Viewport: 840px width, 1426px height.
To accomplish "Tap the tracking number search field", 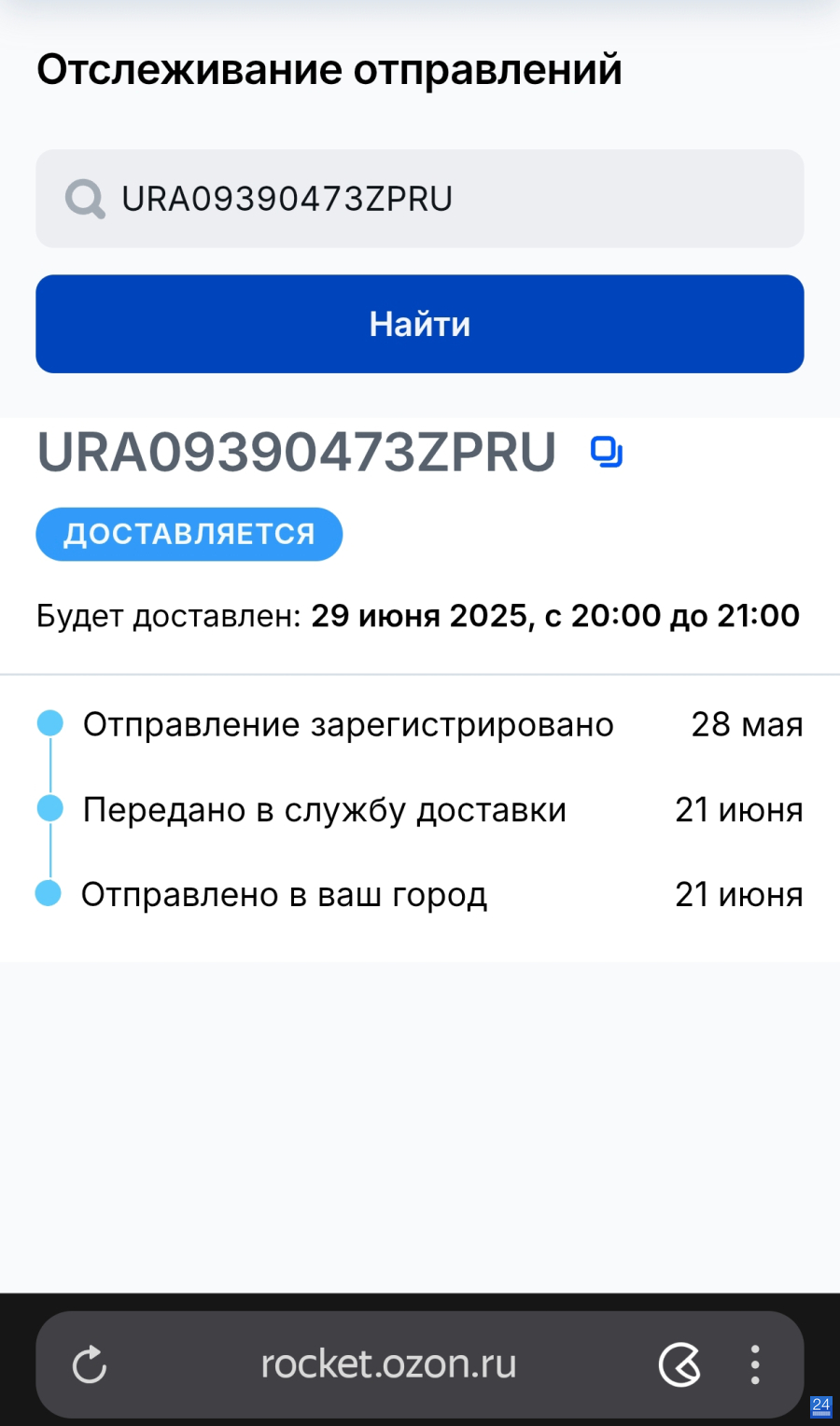I will point(420,199).
